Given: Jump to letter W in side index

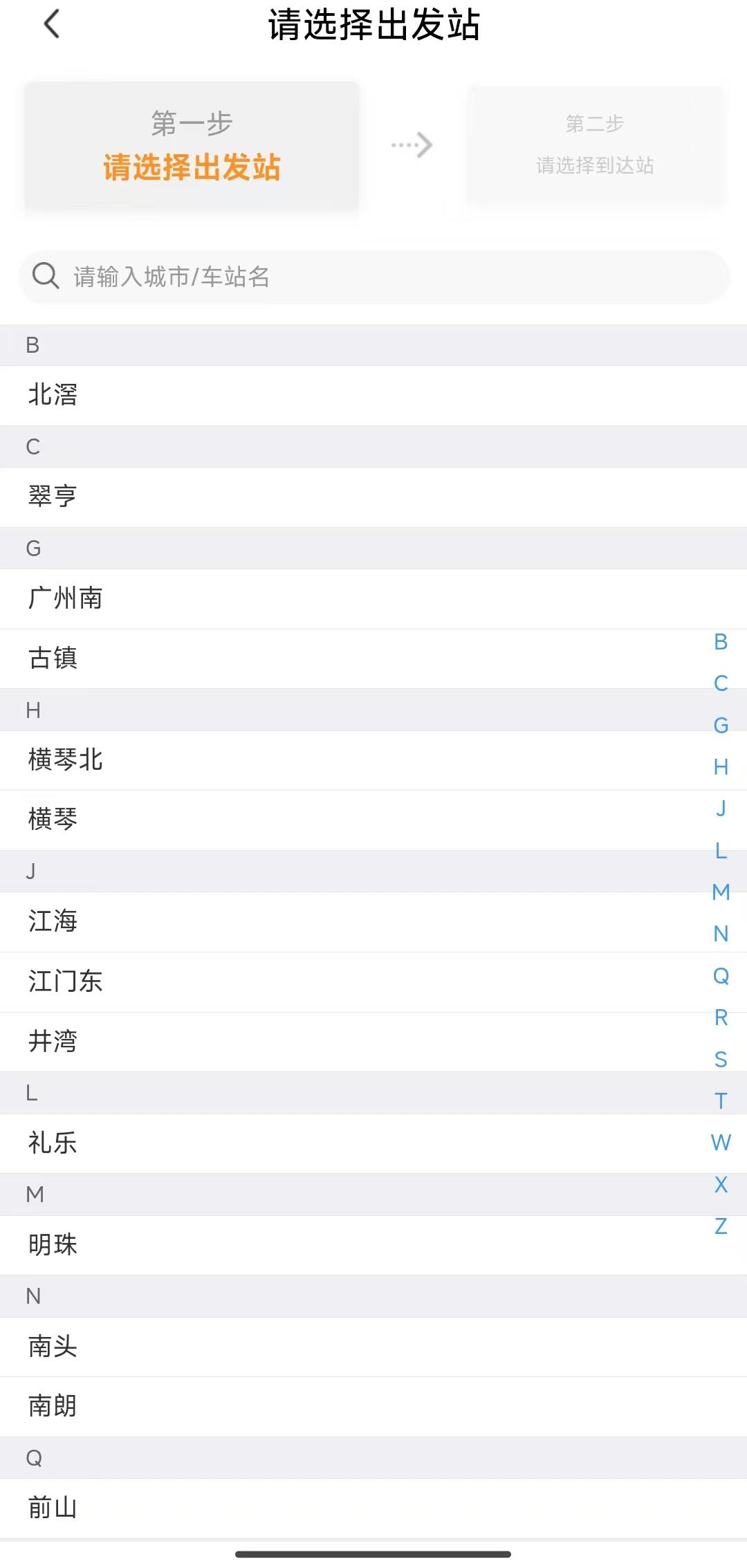Looking at the screenshot, I should (721, 1143).
